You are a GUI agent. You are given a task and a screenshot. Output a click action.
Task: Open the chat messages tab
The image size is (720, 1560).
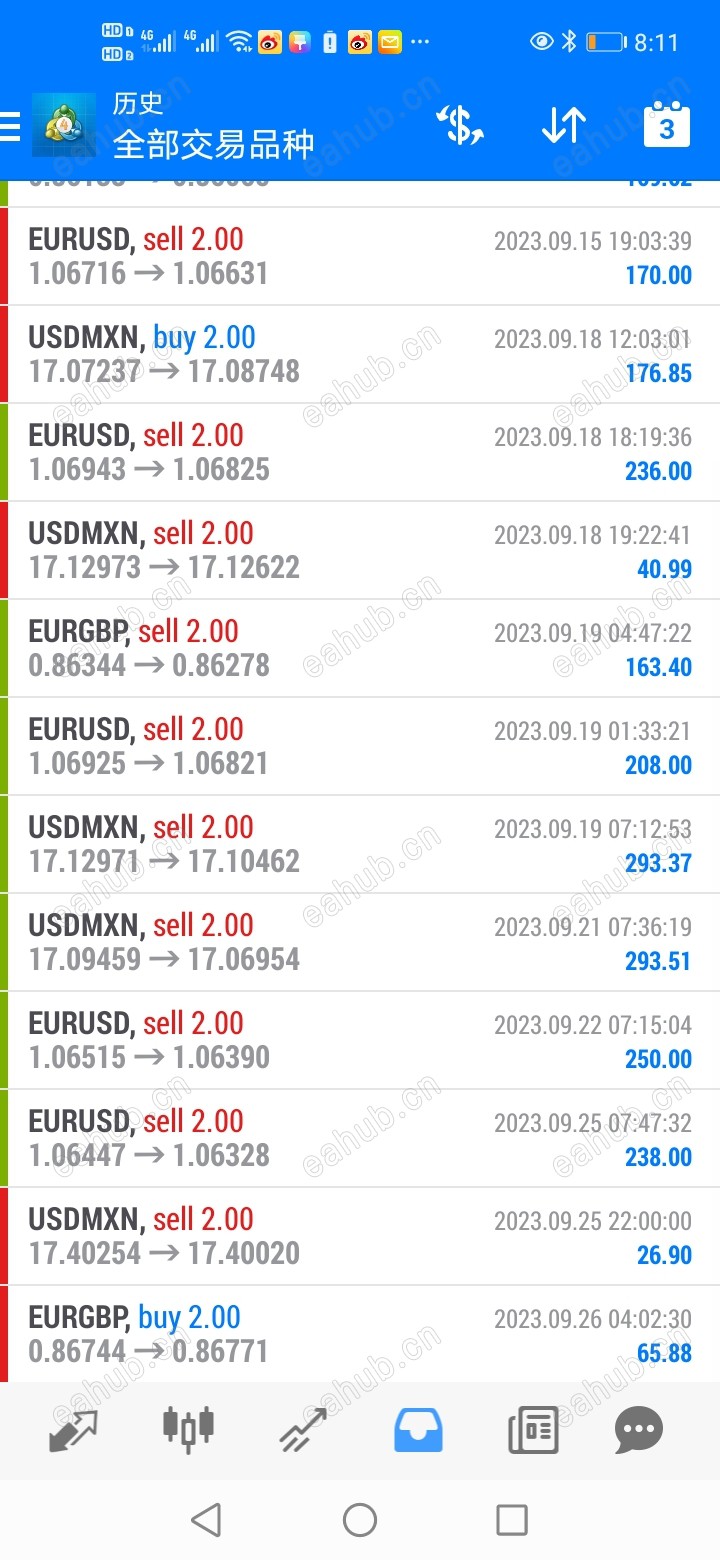tap(639, 1430)
